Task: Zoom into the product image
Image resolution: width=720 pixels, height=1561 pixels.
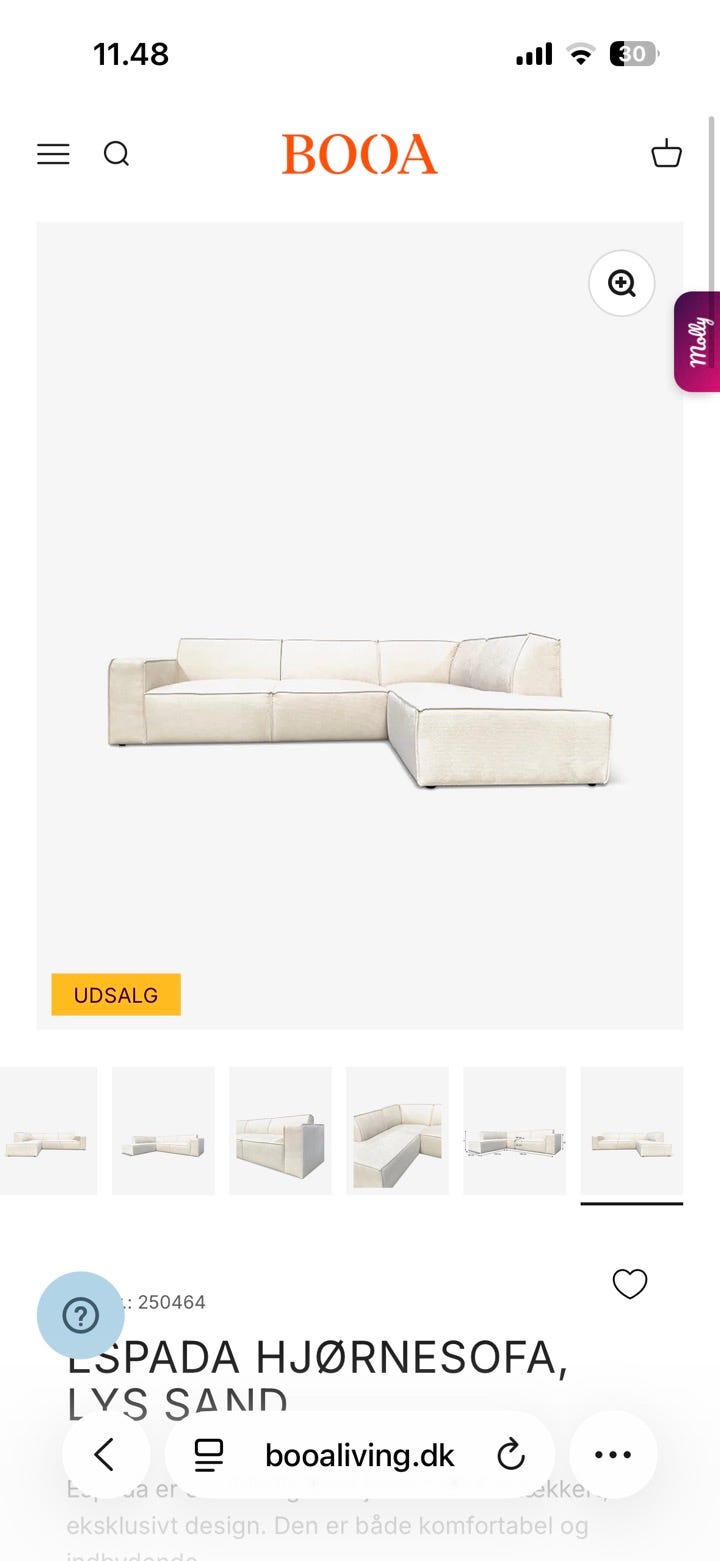Action: tap(621, 283)
